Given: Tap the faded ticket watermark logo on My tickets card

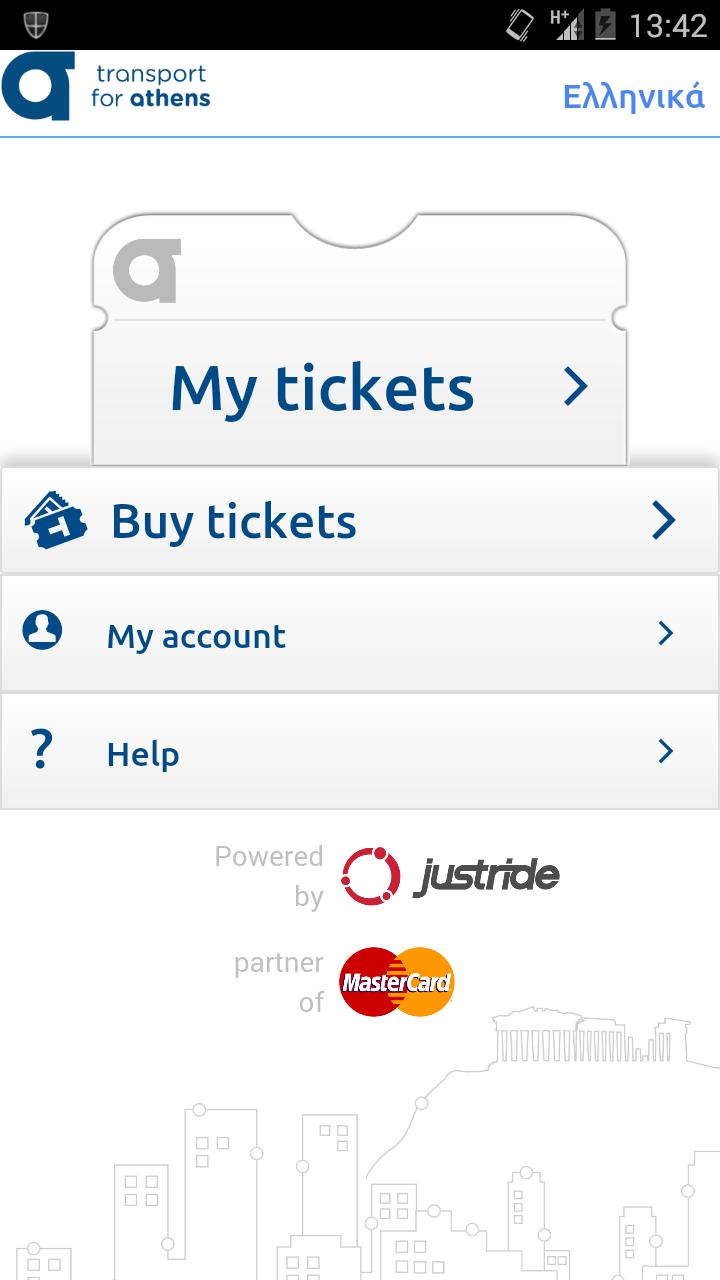Looking at the screenshot, I should [148, 272].
